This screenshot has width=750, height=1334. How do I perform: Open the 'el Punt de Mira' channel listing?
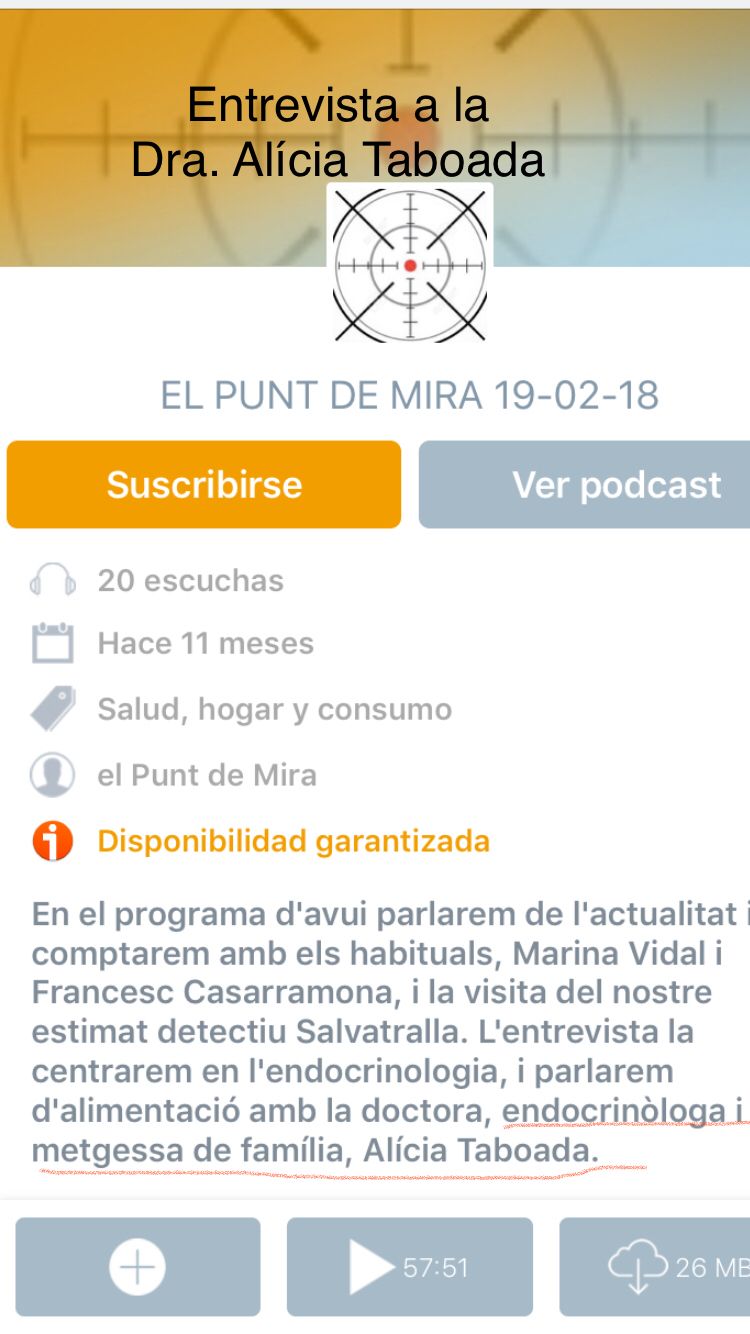(207, 775)
